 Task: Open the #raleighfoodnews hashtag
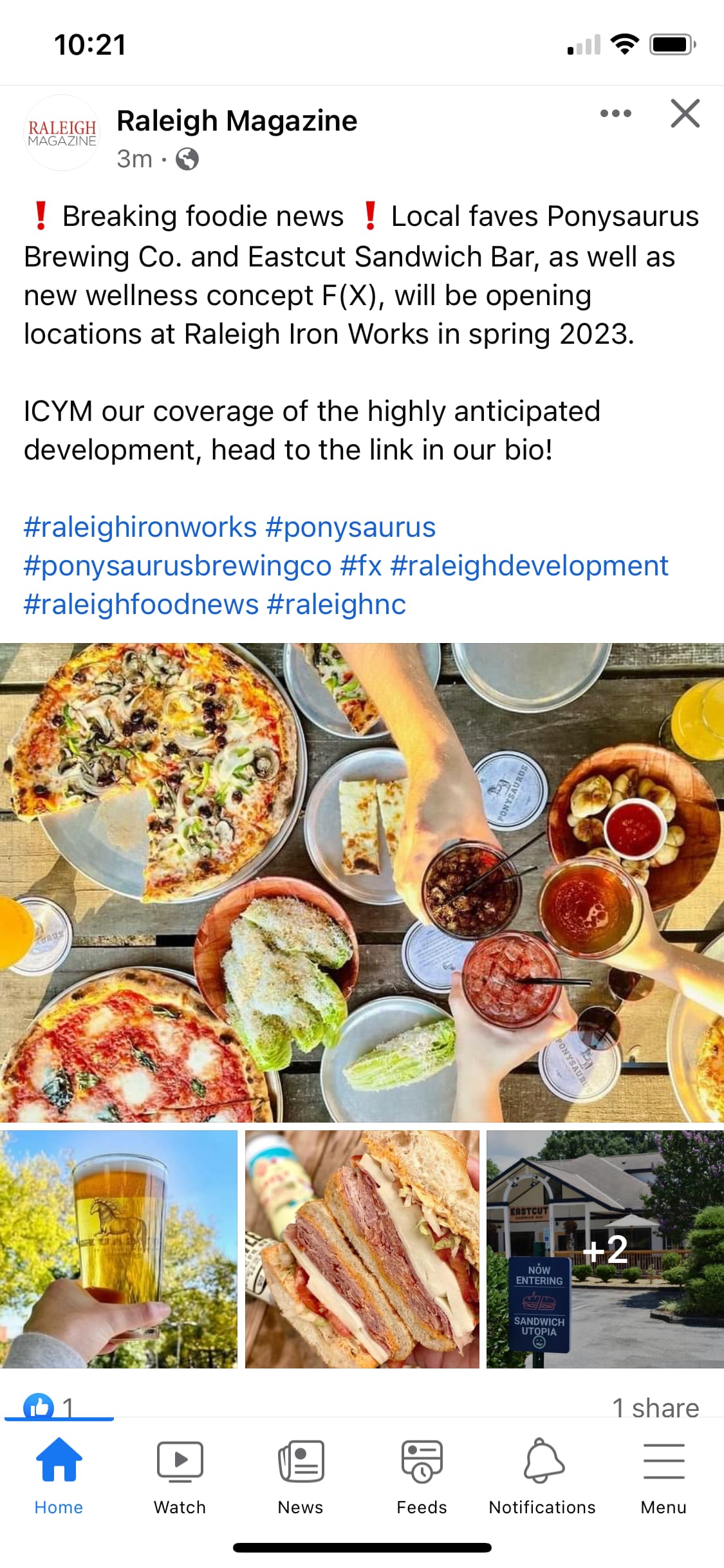141,604
